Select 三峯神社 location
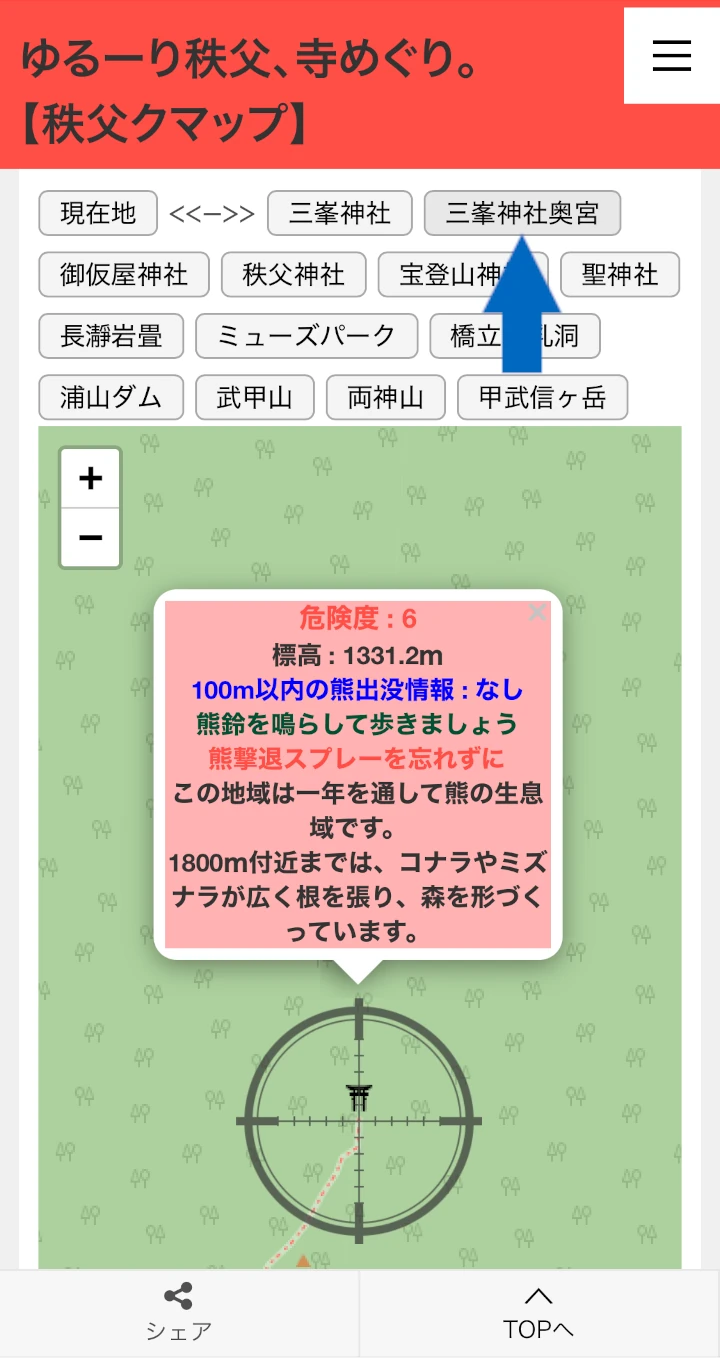Screen dimensions: 720x1358 (x=340, y=213)
